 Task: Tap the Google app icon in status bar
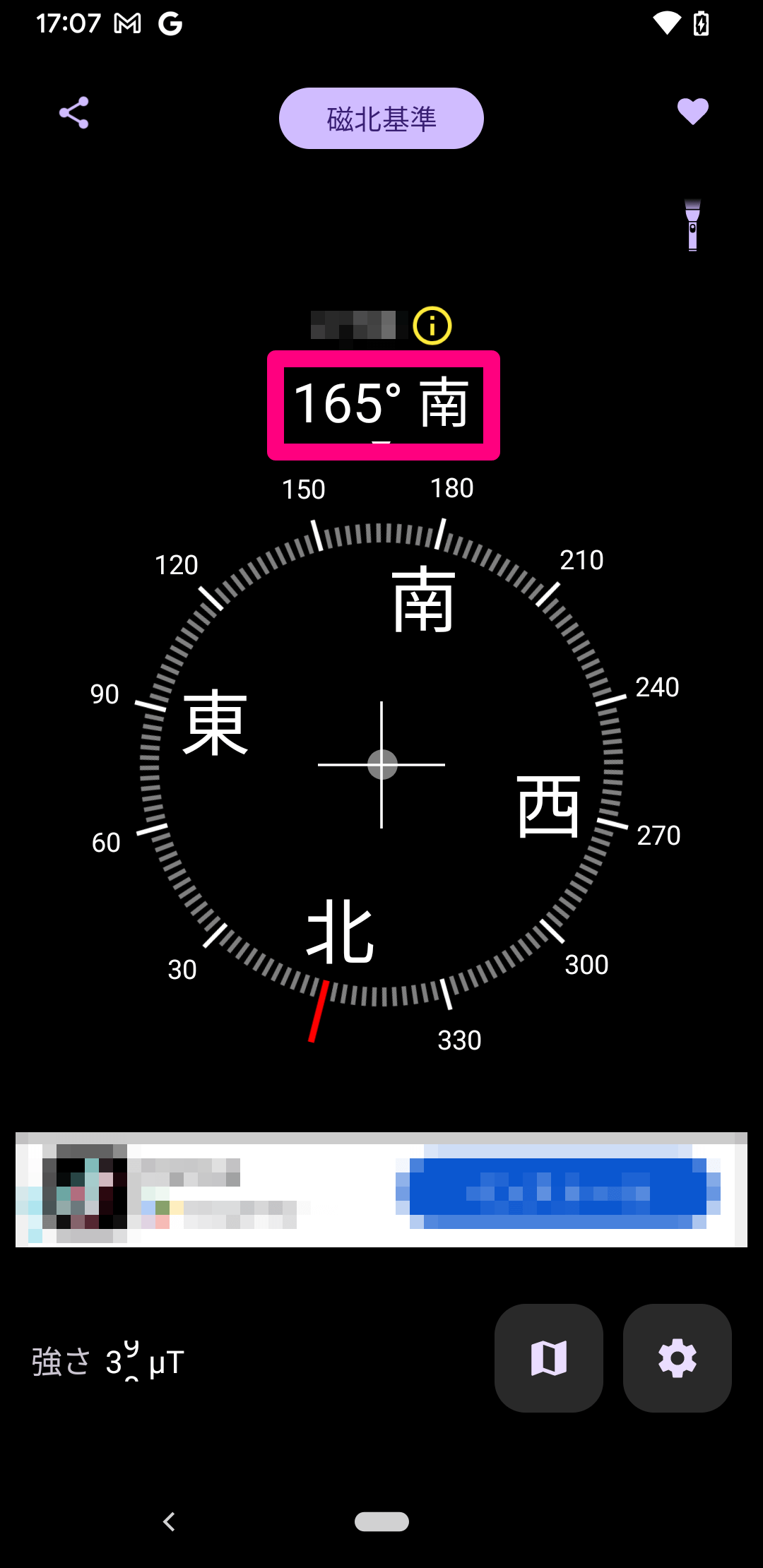170,23
